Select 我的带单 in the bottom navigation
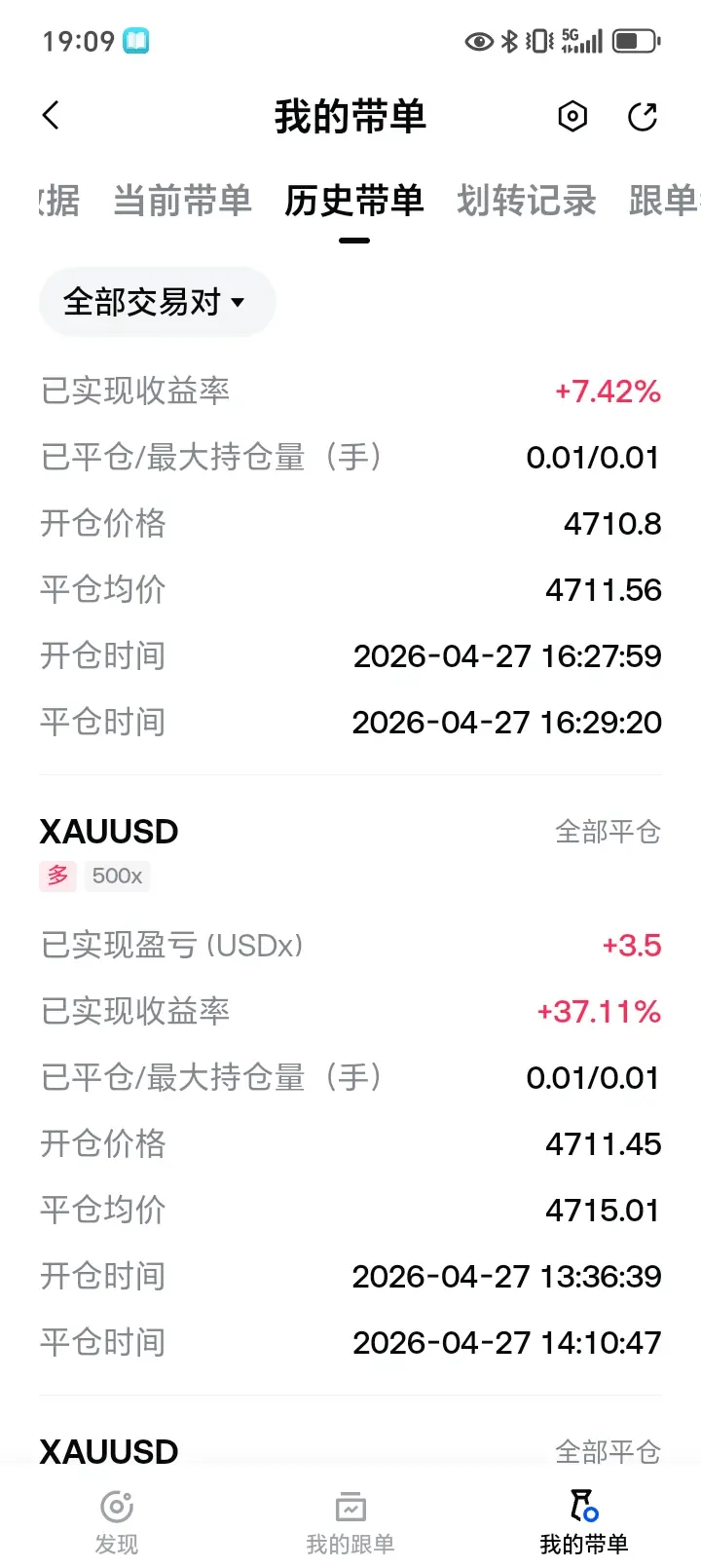This screenshot has height=1568, width=701. [x=584, y=1523]
